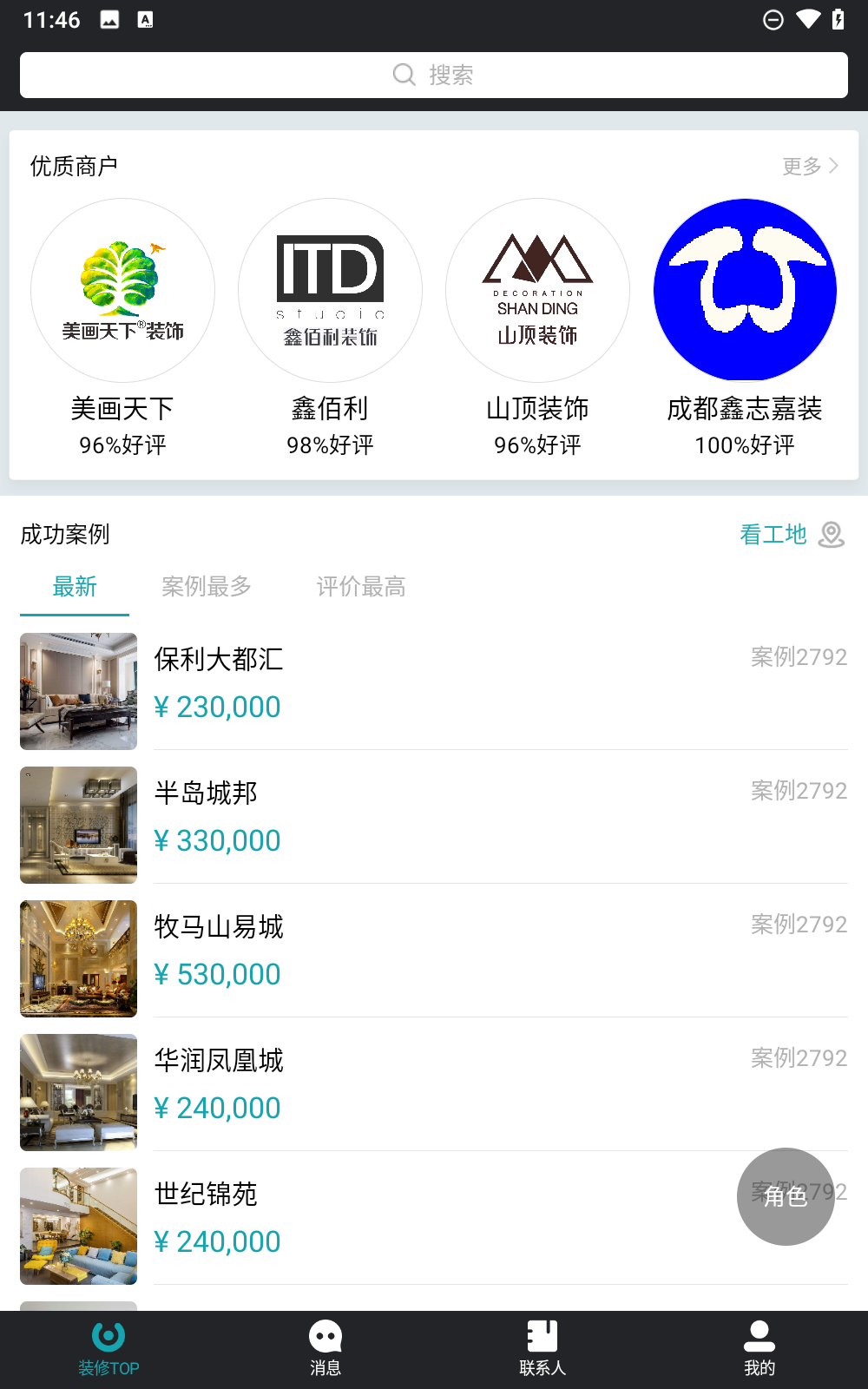Screen dimensions: 868x1389
Task: Tap the blue 成都鑫志嘉装 logo
Action: (x=745, y=290)
